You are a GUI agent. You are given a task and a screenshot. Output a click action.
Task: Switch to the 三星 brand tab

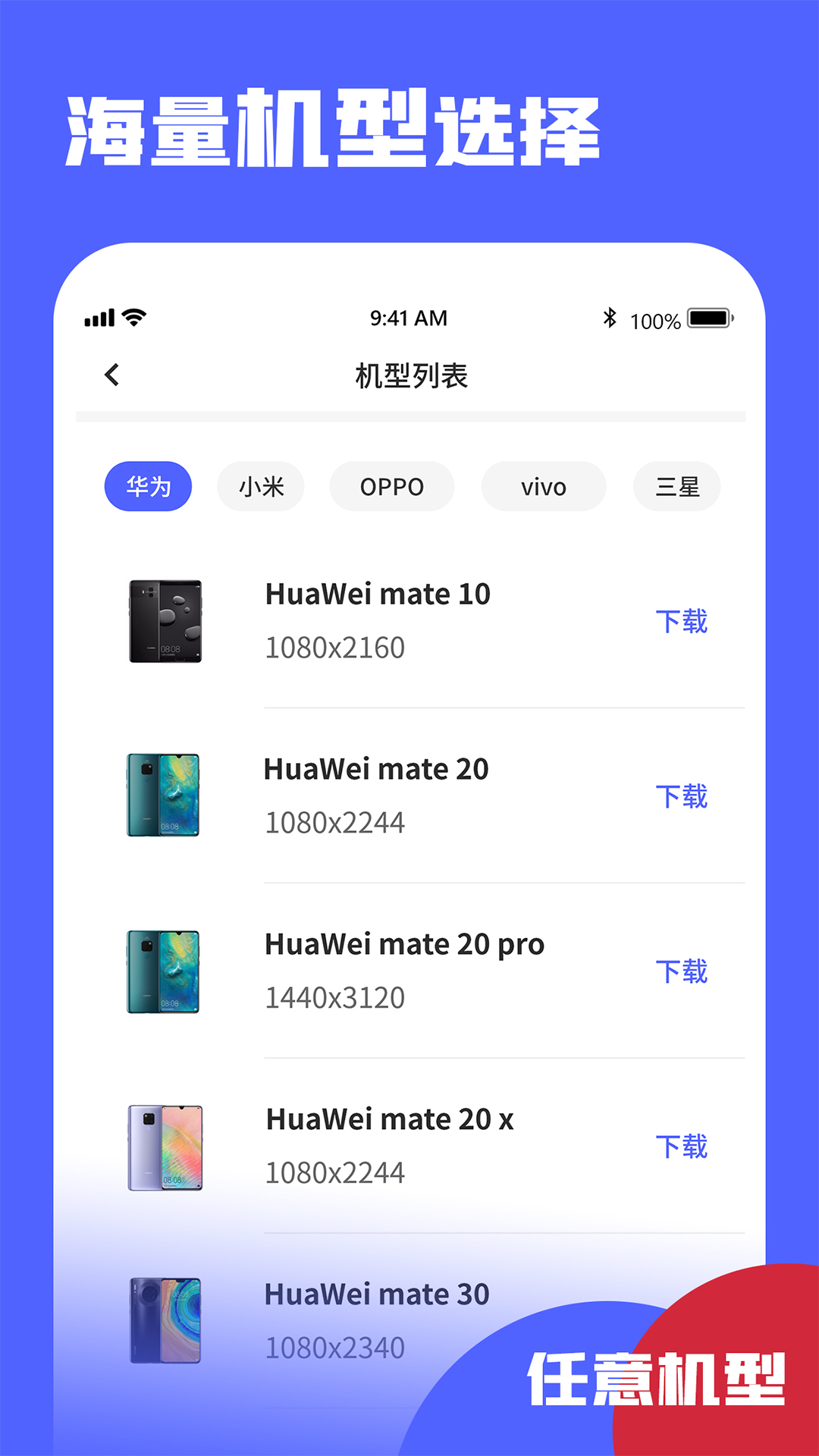pos(676,486)
